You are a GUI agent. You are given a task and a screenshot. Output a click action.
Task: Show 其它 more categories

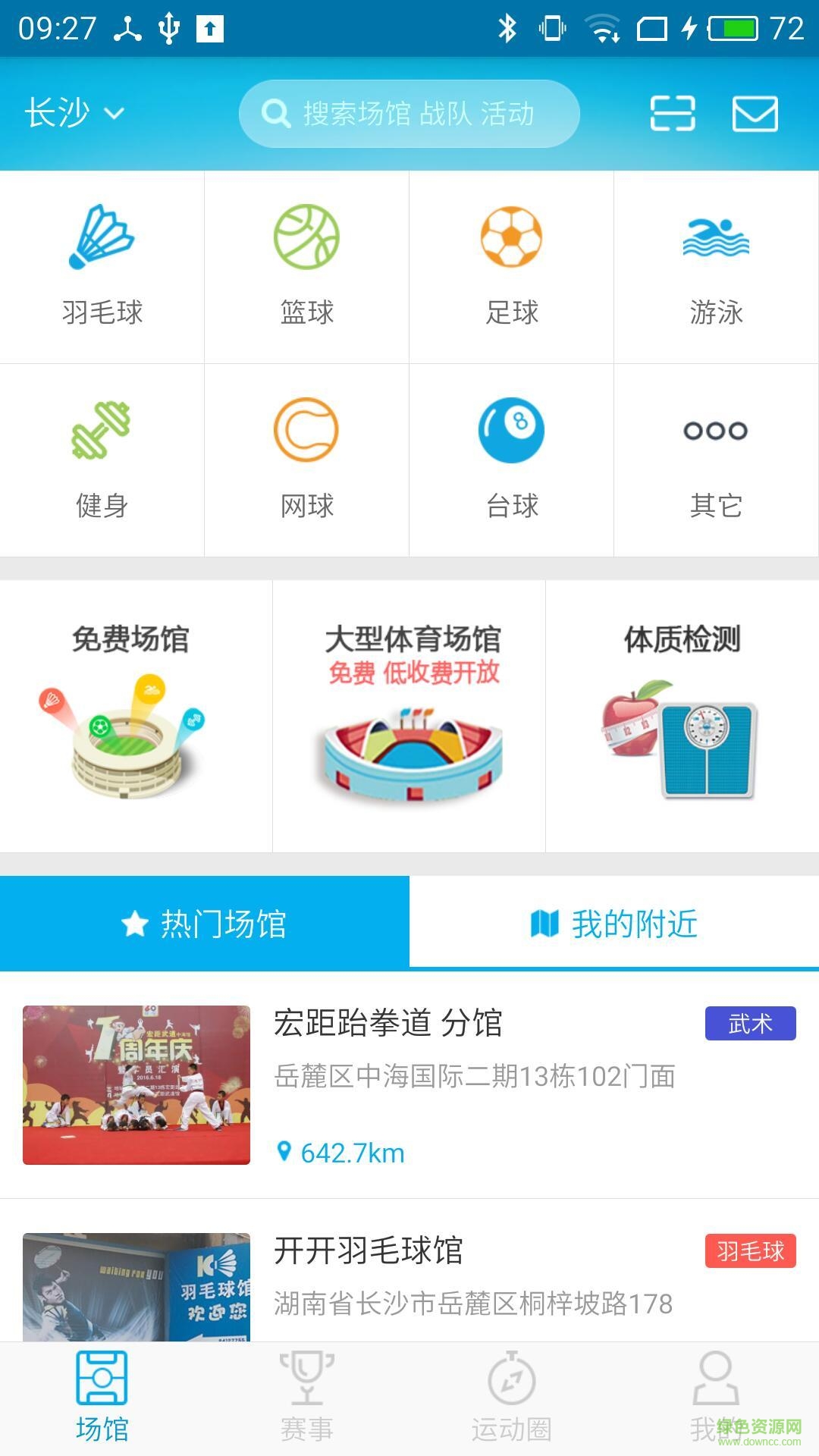click(x=716, y=459)
